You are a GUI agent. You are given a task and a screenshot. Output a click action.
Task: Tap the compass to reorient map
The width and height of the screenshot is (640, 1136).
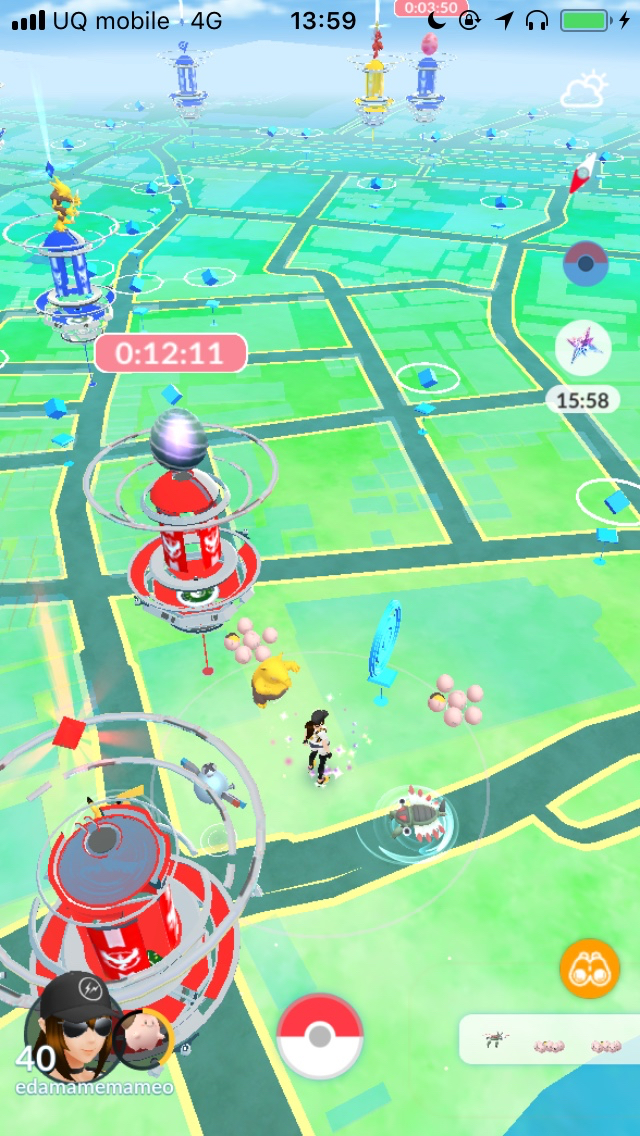[x=583, y=172]
